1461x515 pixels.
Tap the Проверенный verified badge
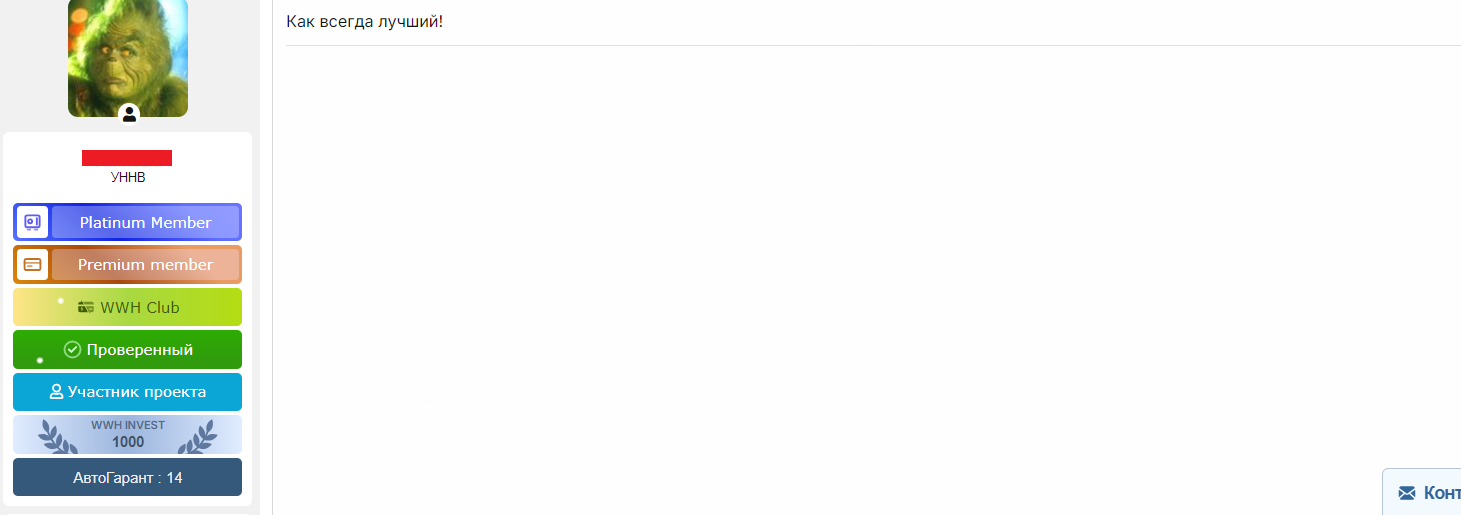(x=128, y=350)
